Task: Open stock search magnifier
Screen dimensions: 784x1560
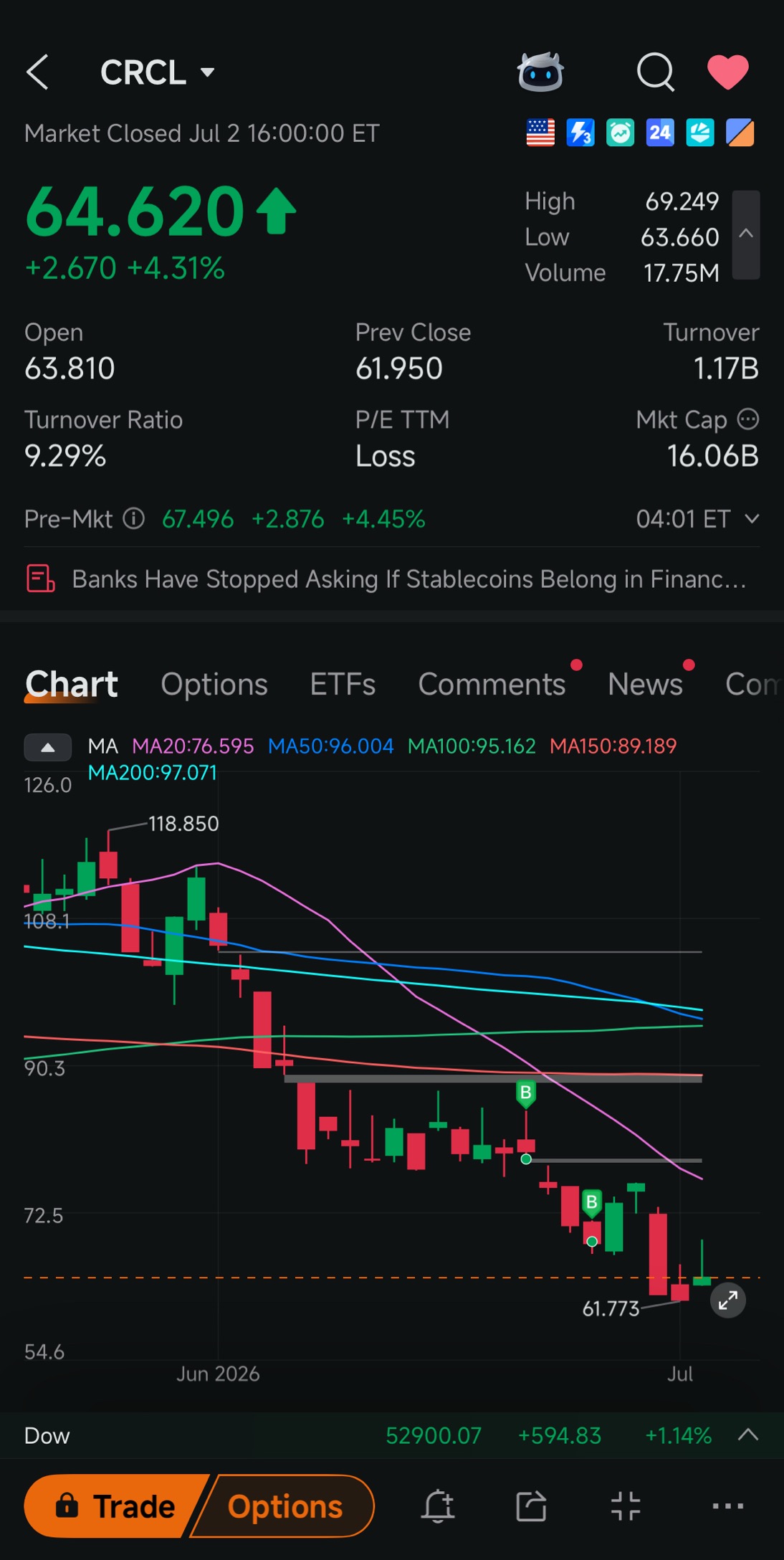Action: point(656,72)
